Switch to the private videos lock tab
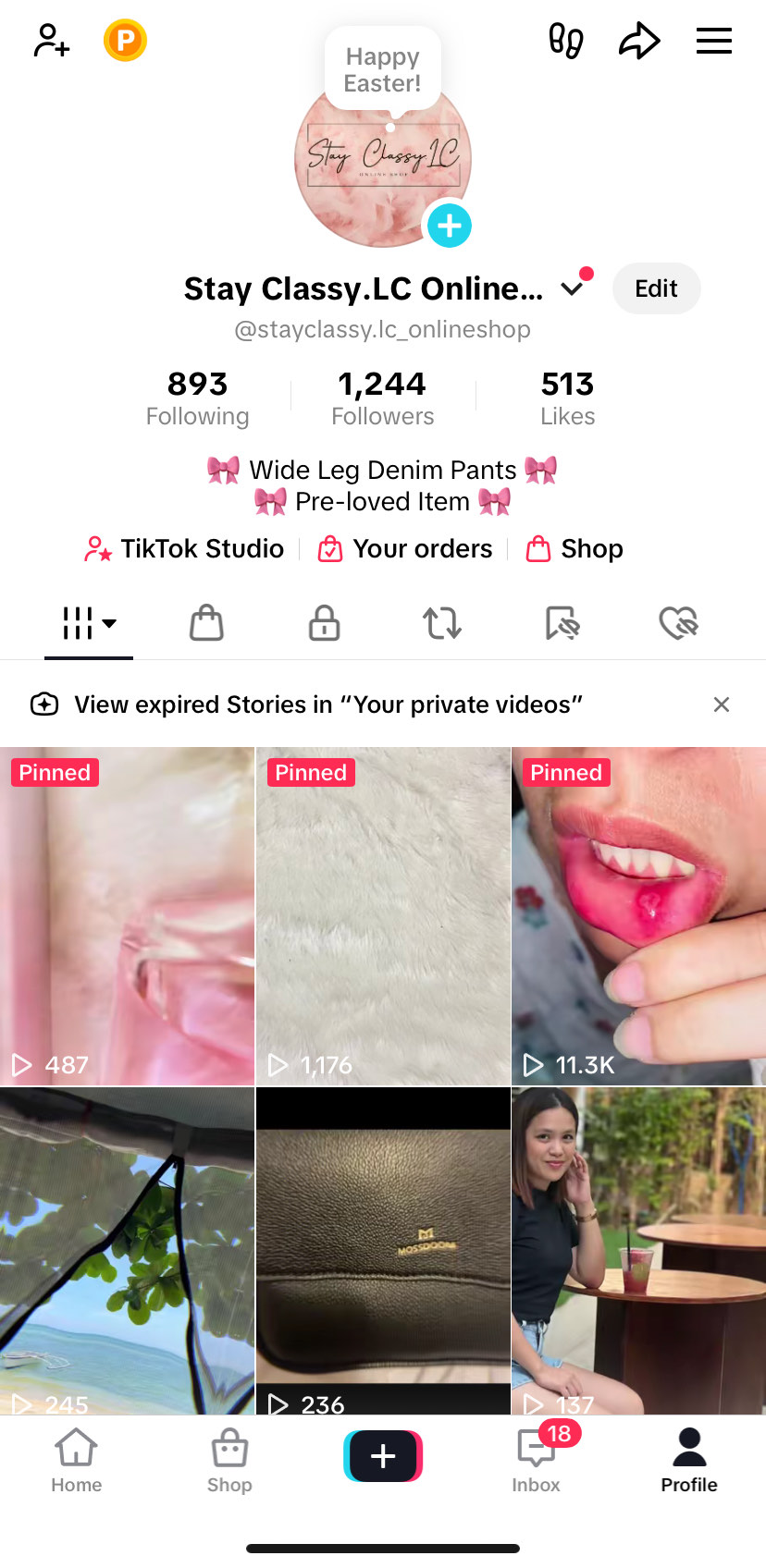 pos(324,623)
